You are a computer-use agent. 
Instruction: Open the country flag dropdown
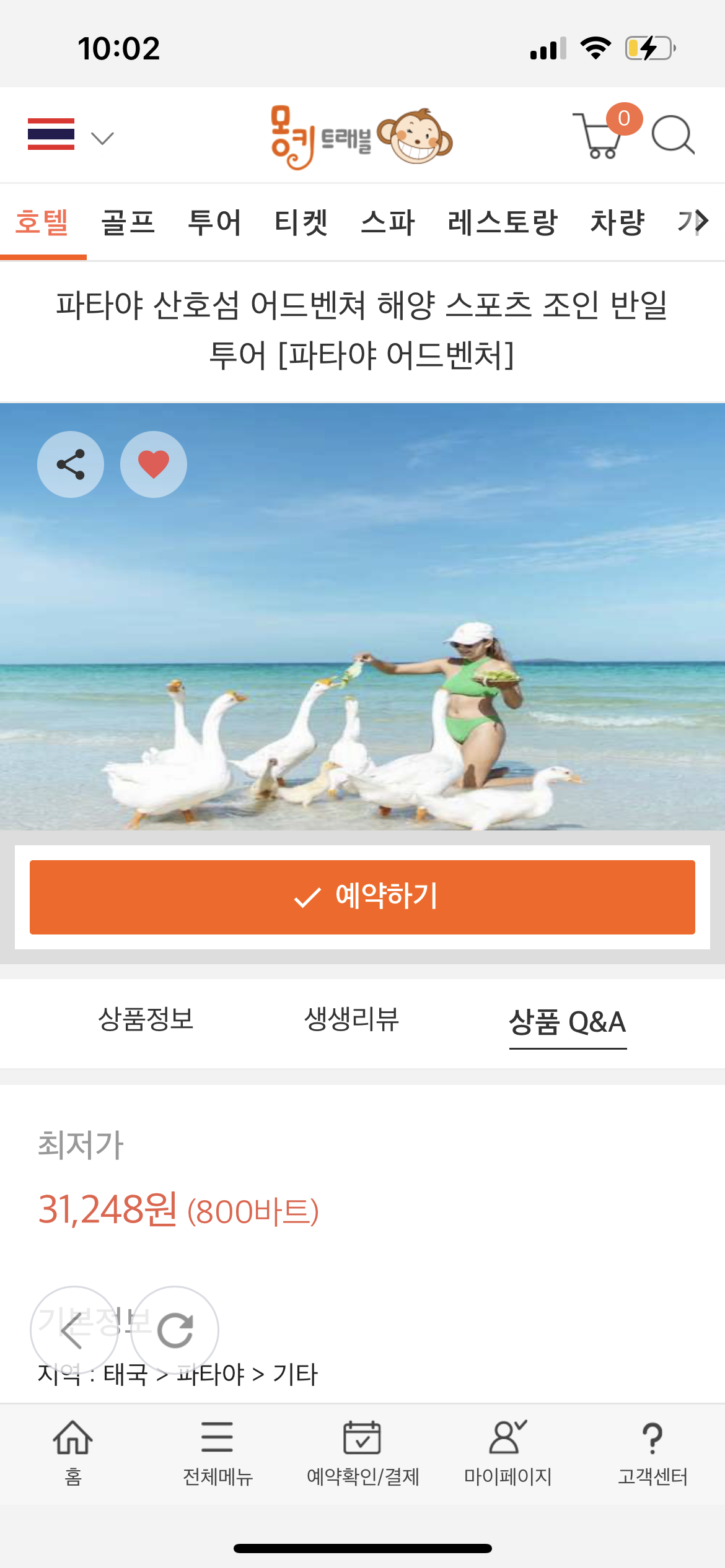click(x=71, y=136)
